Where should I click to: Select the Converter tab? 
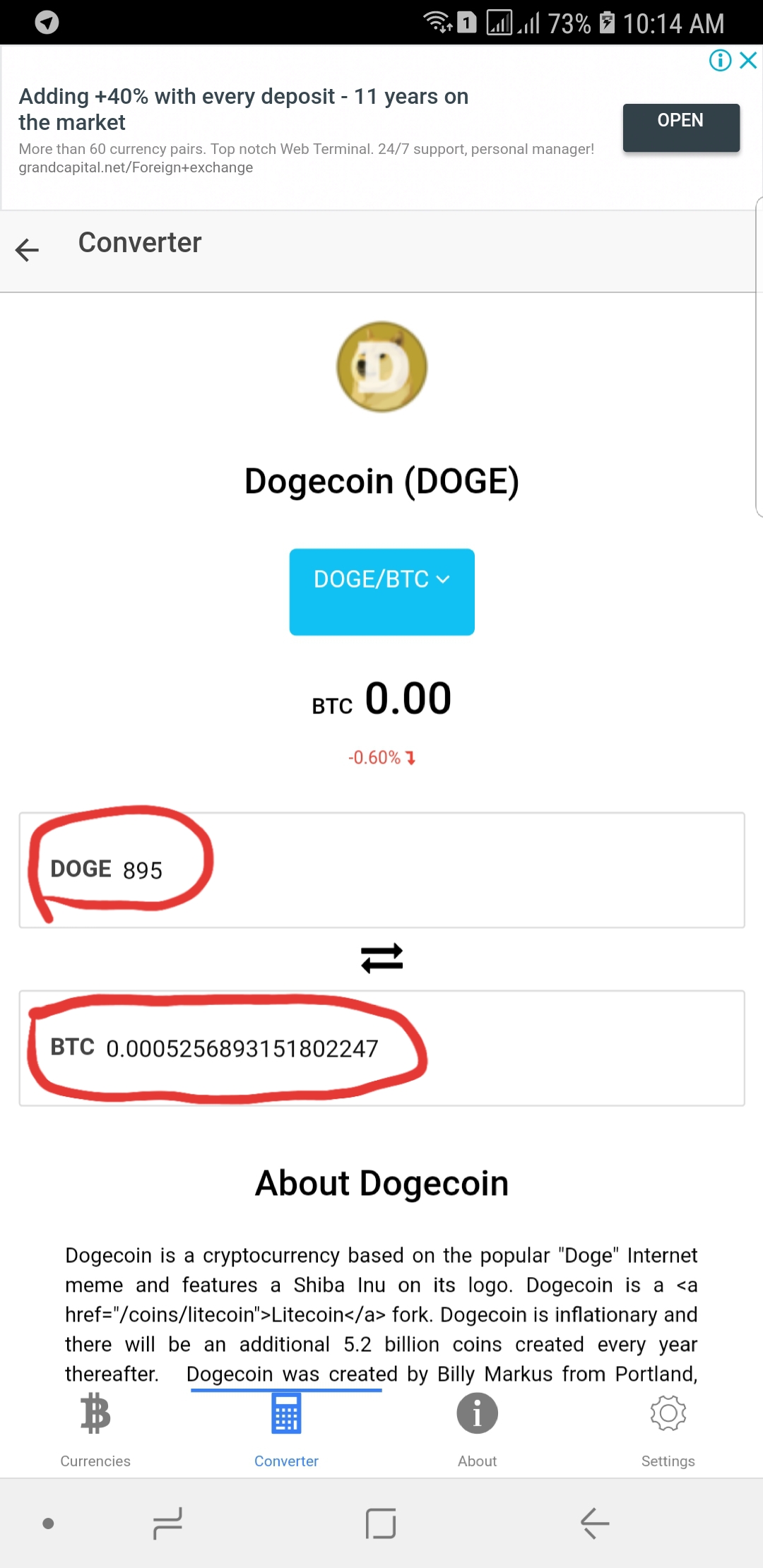286,1431
